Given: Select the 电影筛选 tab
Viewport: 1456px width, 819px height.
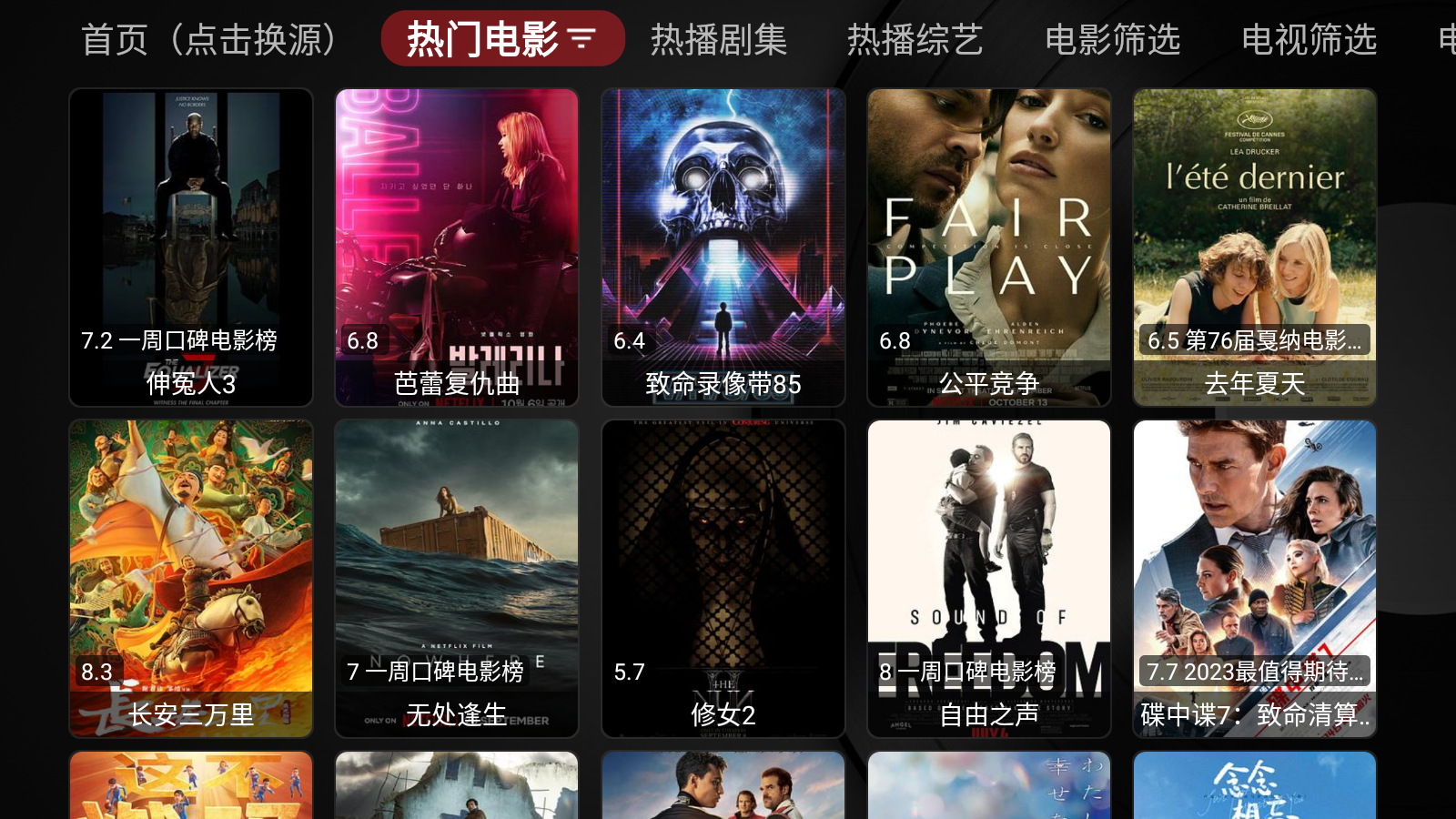Looking at the screenshot, I should [x=1112, y=40].
